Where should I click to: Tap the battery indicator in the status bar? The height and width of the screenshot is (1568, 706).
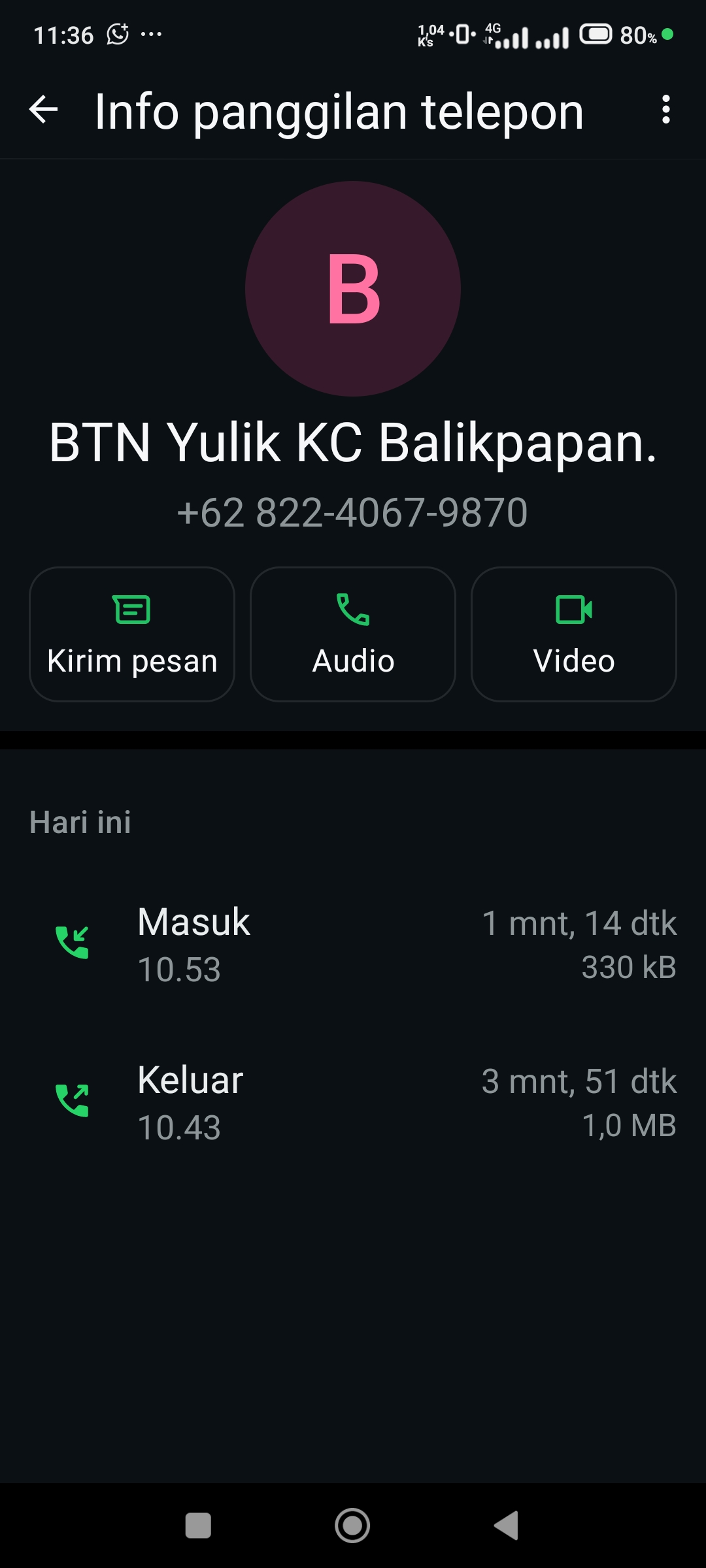(596, 34)
